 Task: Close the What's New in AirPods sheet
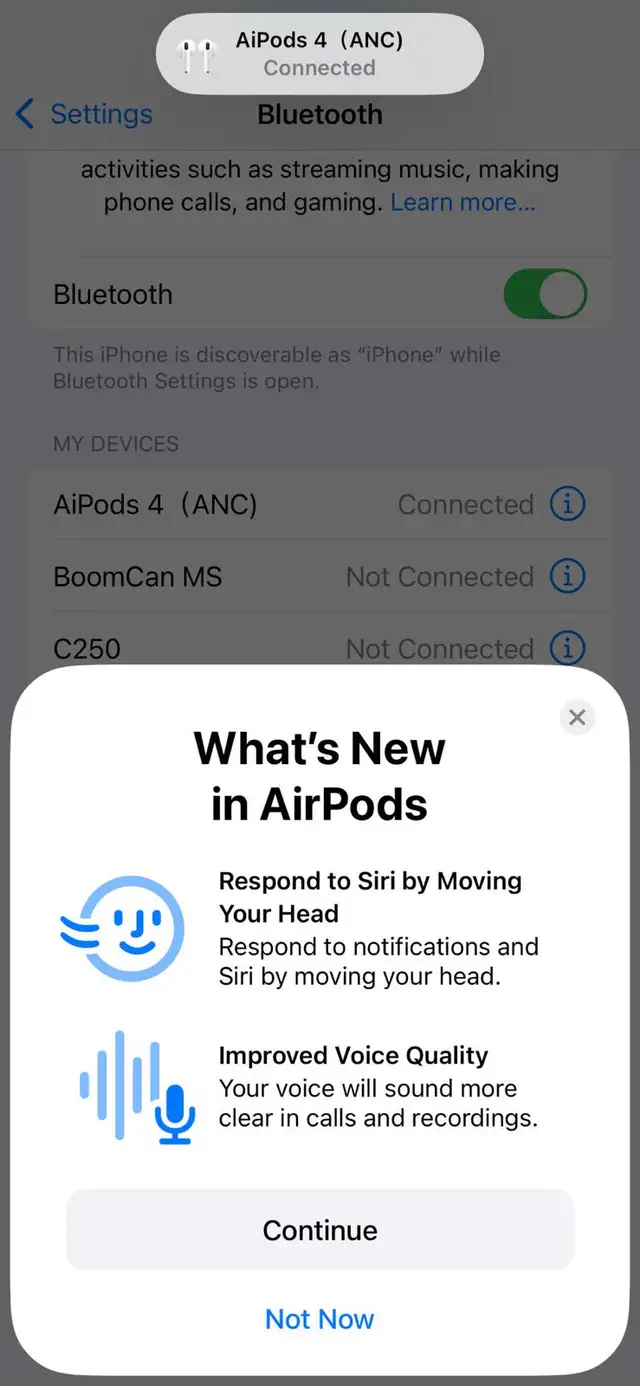click(577, 717)
